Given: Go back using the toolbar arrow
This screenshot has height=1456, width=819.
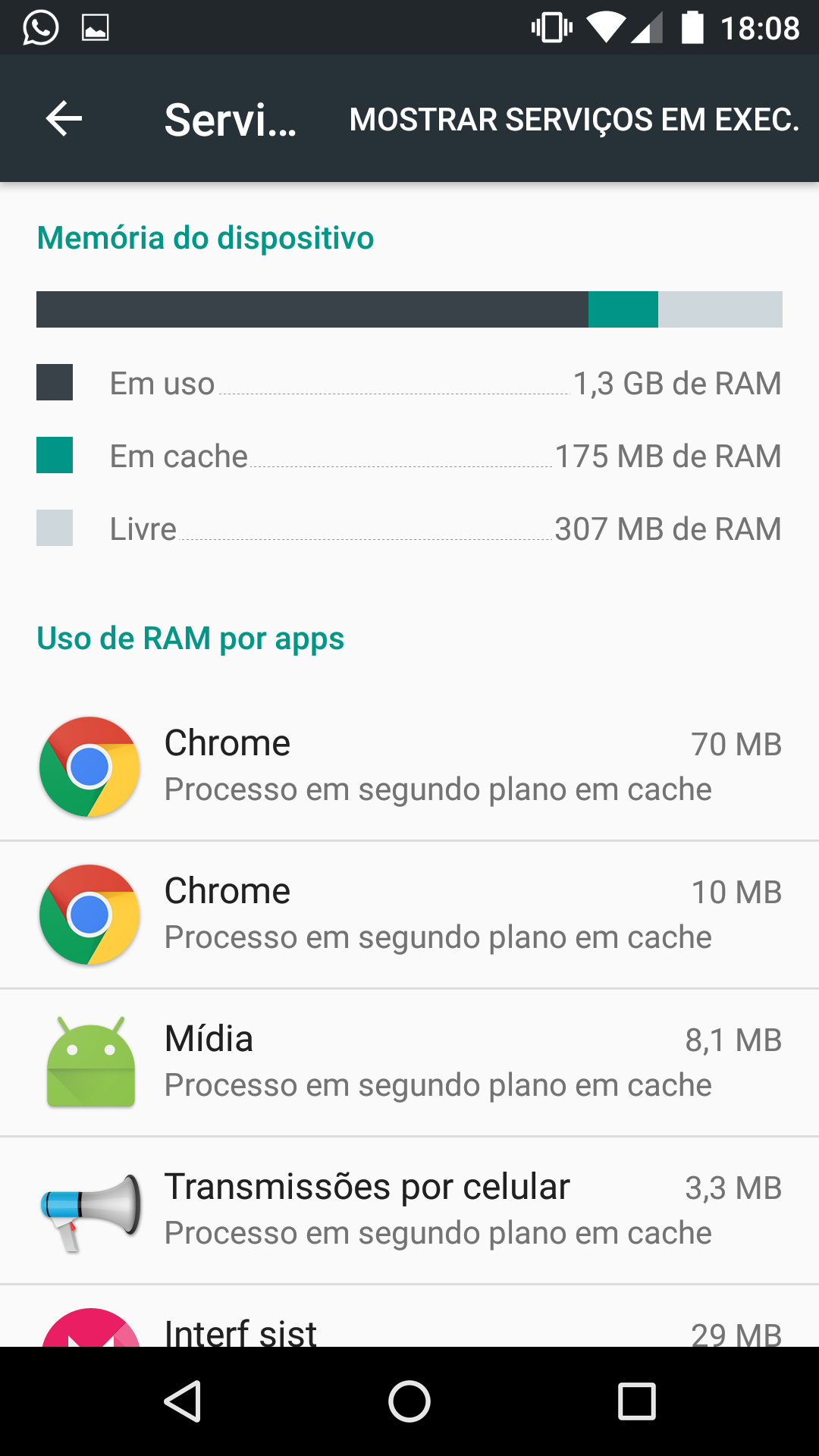Looking at the screenshot, I should [x=64, y=118].
